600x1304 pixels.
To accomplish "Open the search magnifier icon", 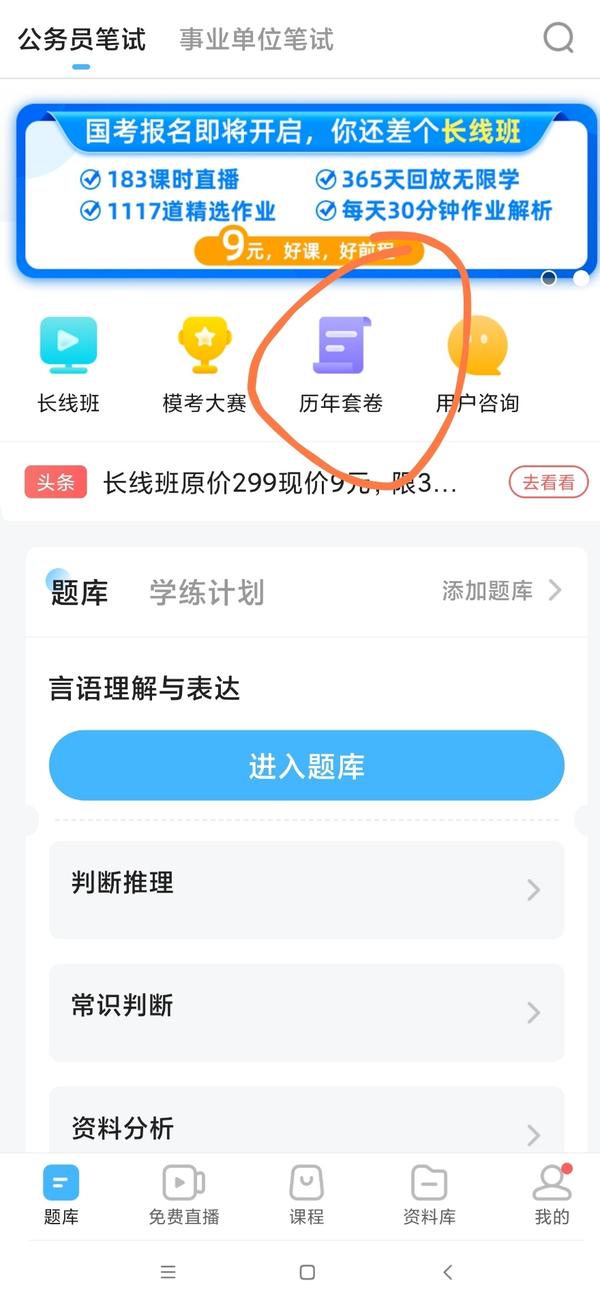I will (x=558, y=39).
